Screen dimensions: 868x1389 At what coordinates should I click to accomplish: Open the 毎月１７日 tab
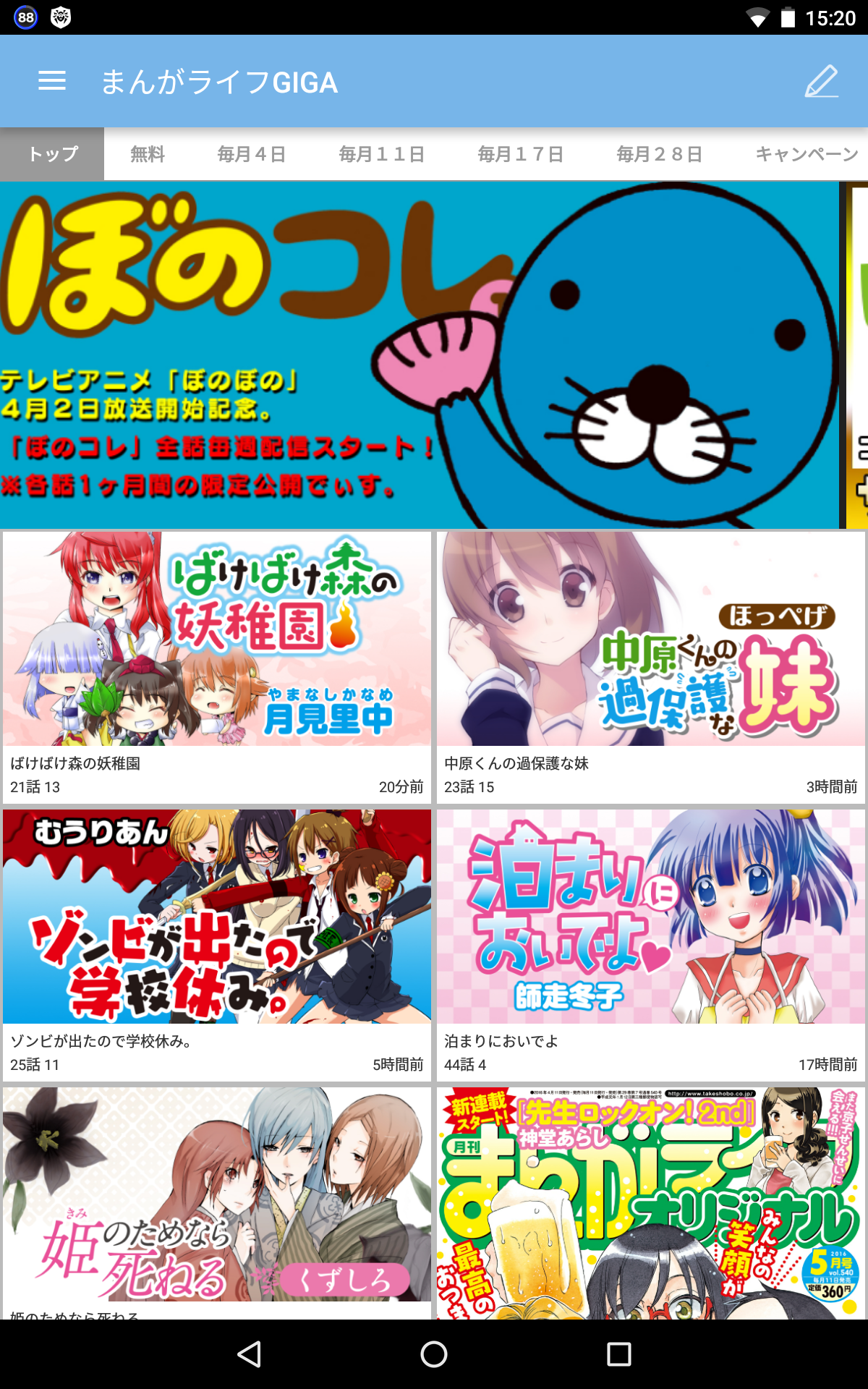point(521,154)
